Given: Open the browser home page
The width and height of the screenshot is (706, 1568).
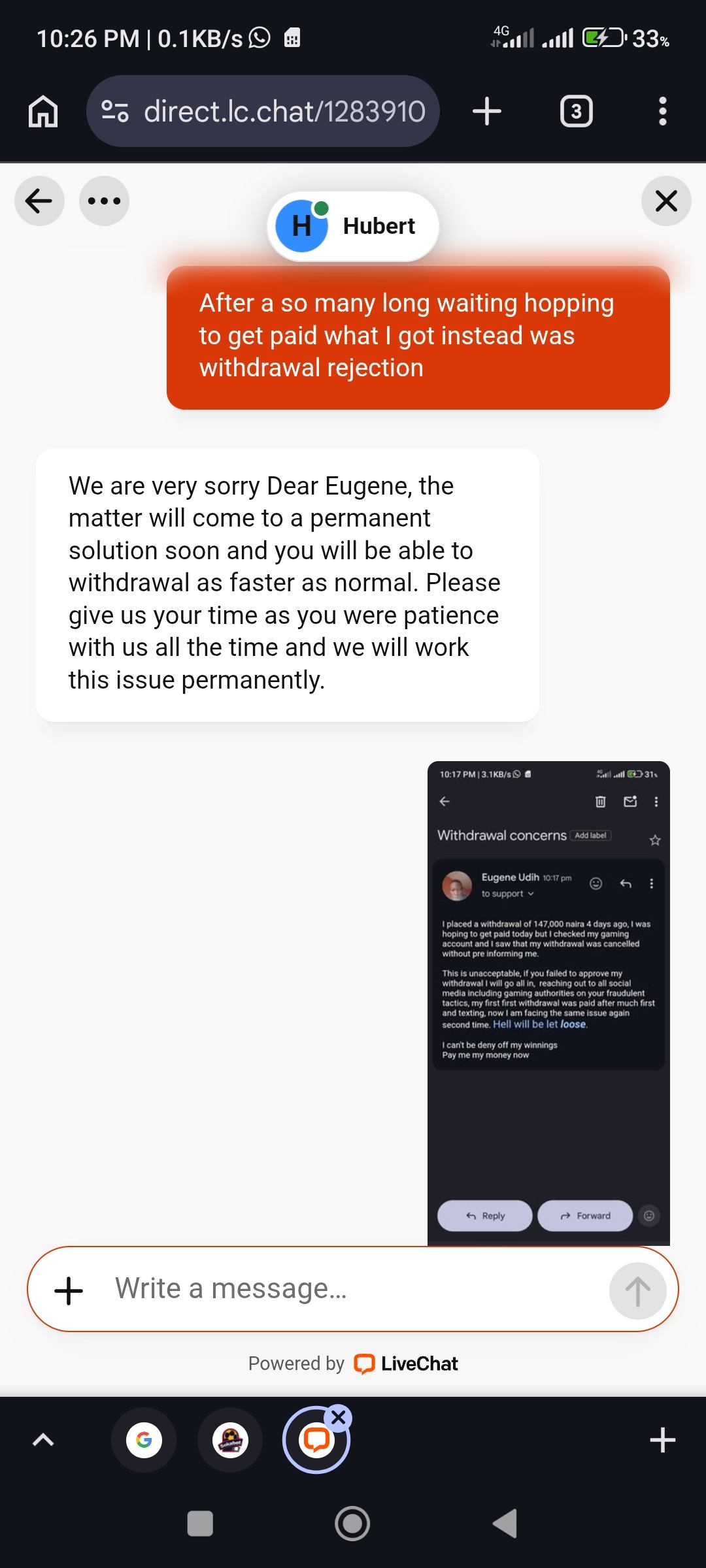Looking at the screenshot, I should tap(43, 111).
